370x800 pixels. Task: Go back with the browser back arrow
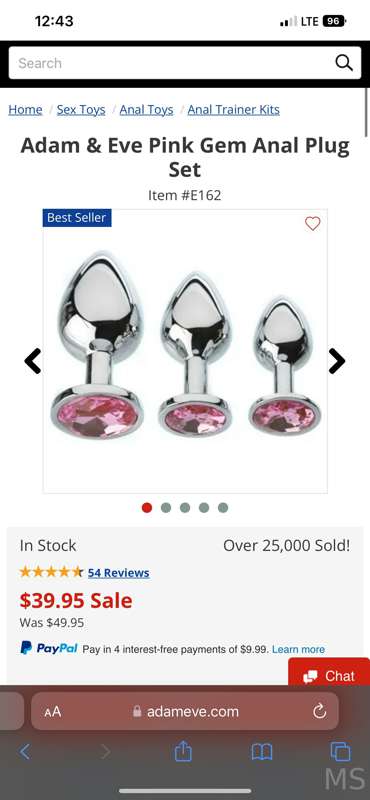[x=24, y=752]
